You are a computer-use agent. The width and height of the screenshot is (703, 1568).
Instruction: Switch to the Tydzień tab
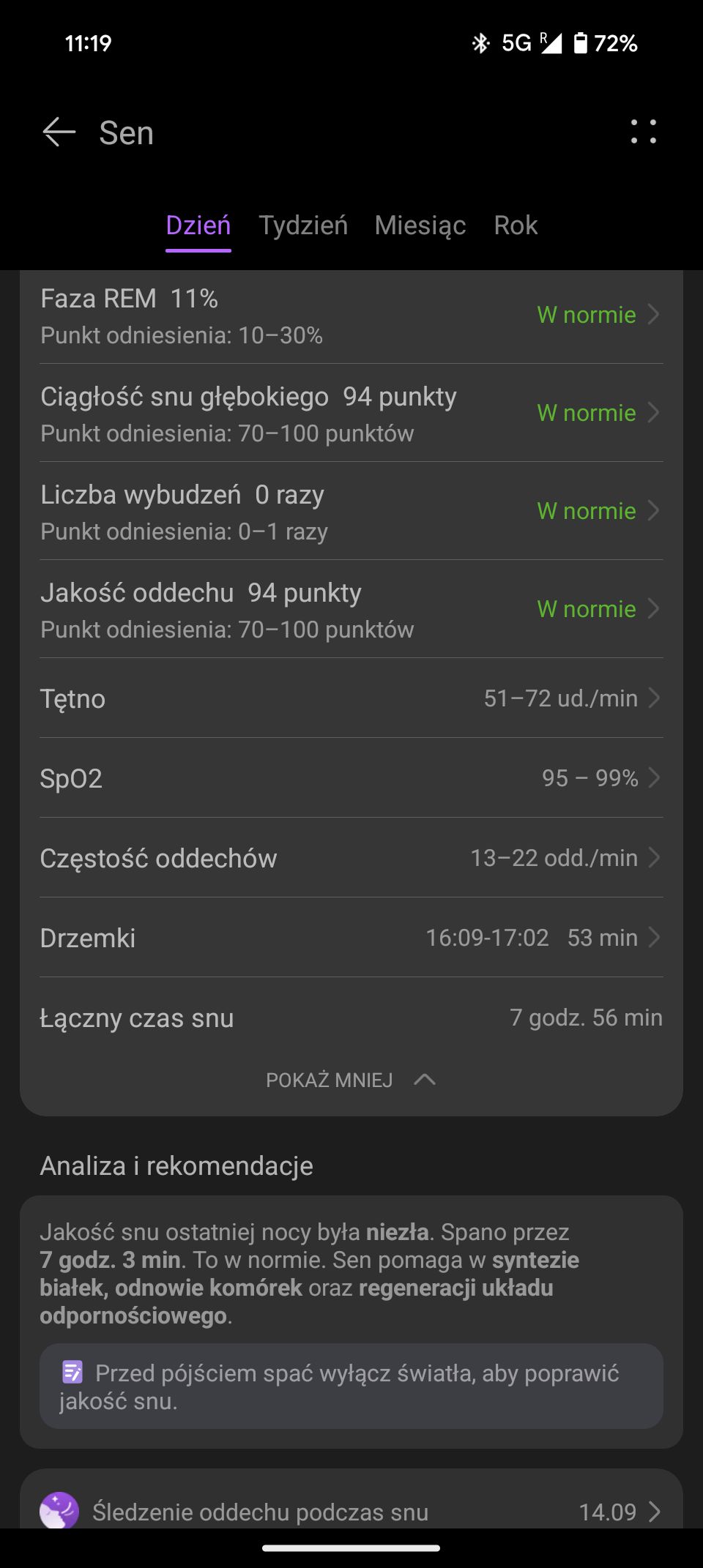[x=303, y=225]
